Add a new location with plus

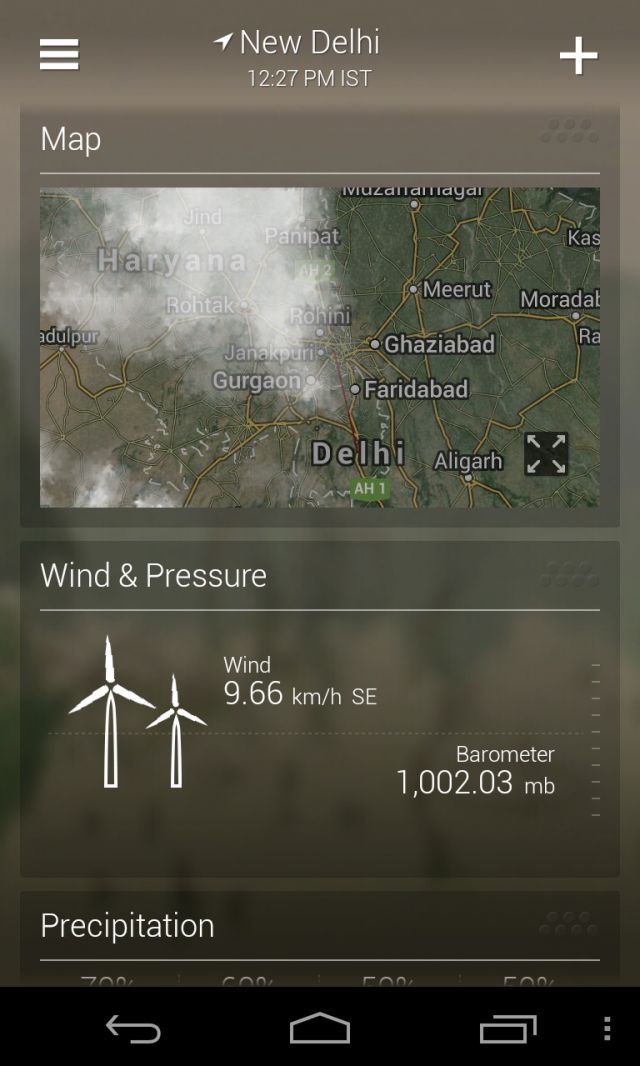(578, 56)
